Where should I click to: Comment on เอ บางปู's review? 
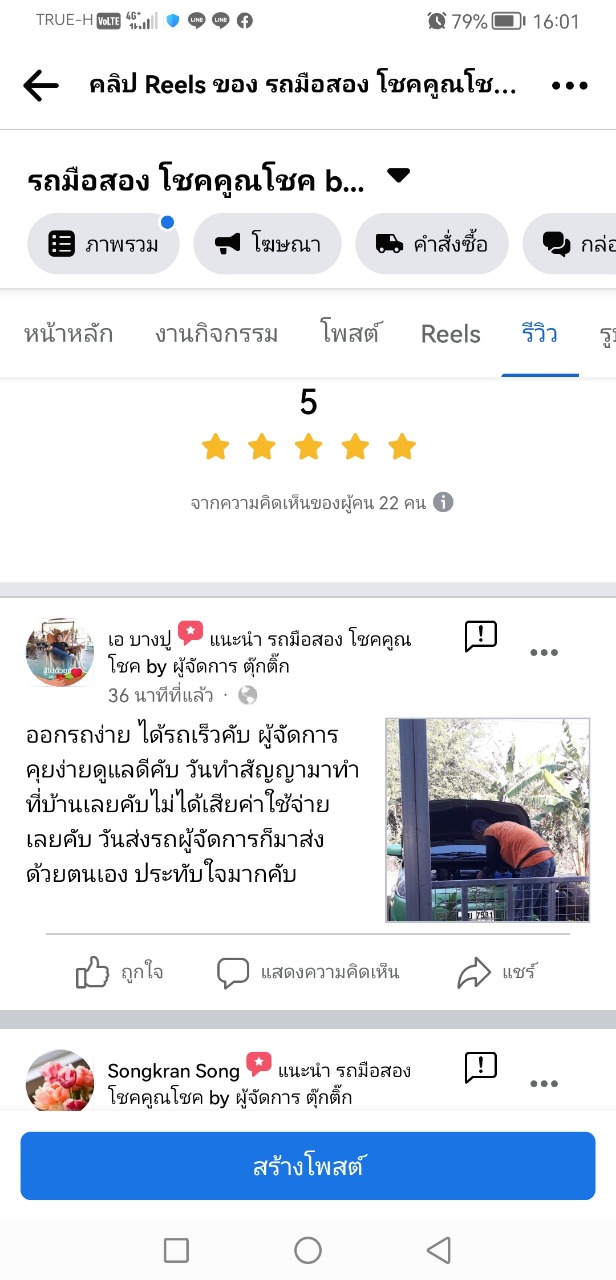(x=308, y=972)
